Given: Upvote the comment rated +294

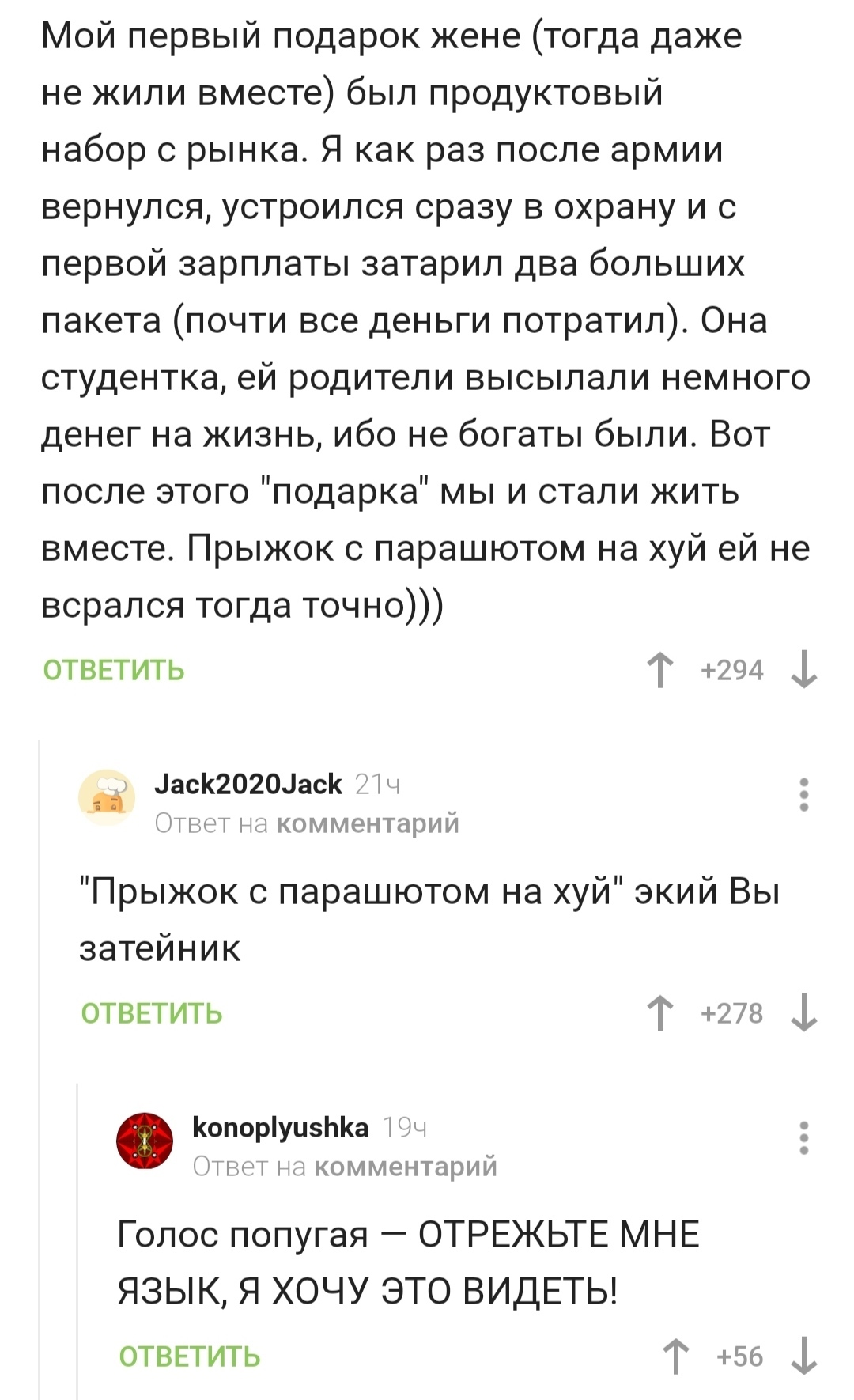Looking at the screenshot, I should 660,670.
